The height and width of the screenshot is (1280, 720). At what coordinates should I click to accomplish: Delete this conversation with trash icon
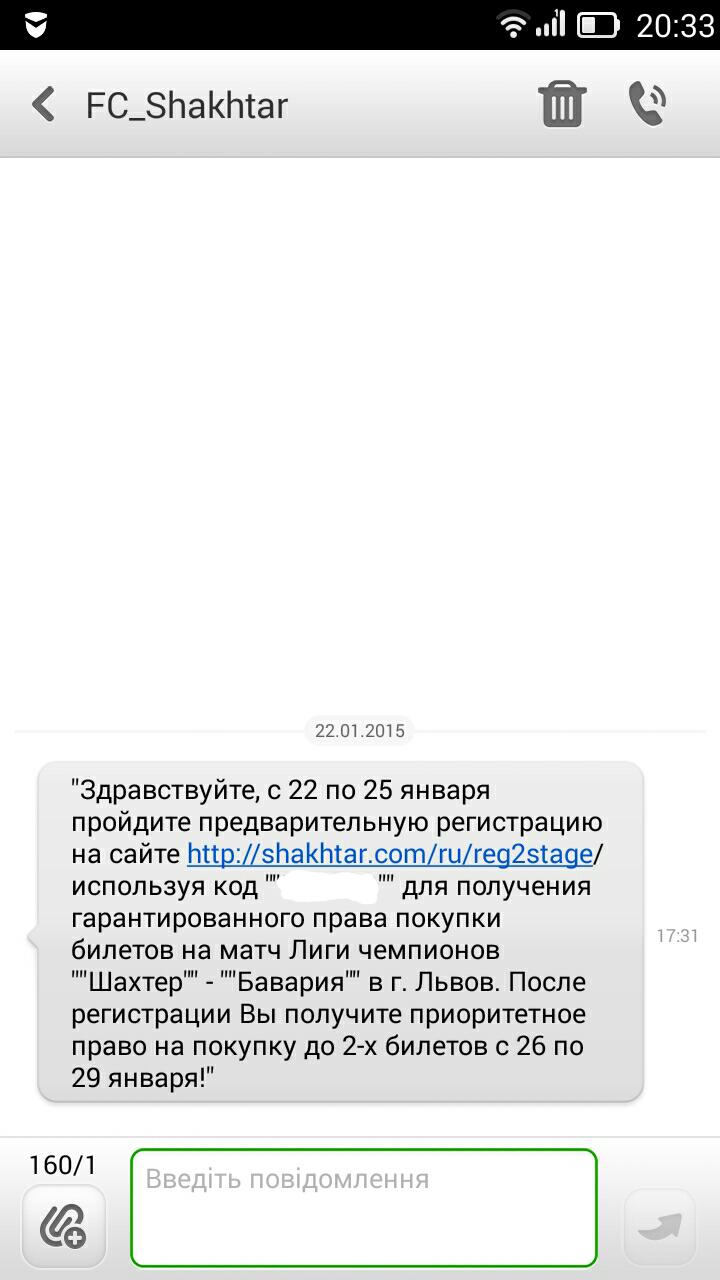click(562, 103)
